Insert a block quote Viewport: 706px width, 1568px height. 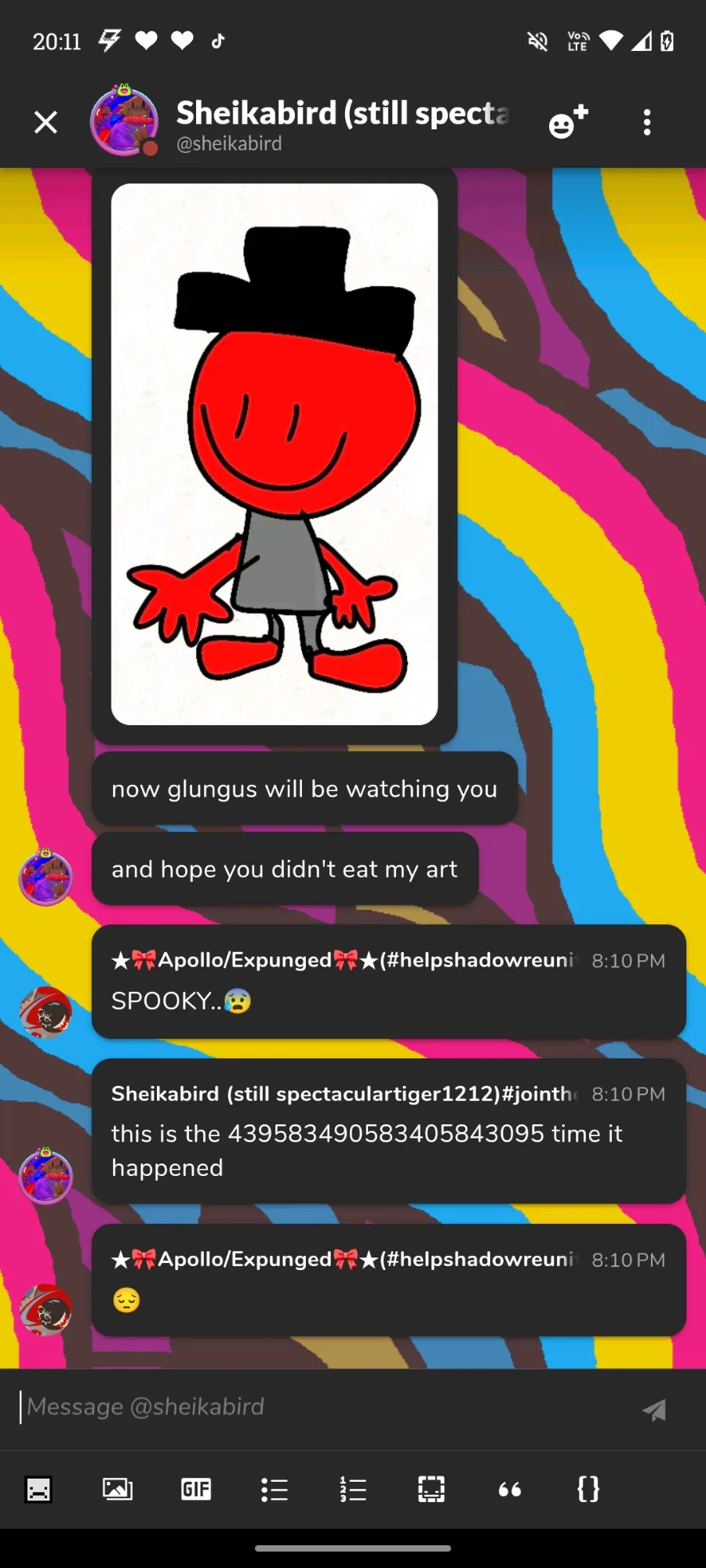tap(510, 1489)
